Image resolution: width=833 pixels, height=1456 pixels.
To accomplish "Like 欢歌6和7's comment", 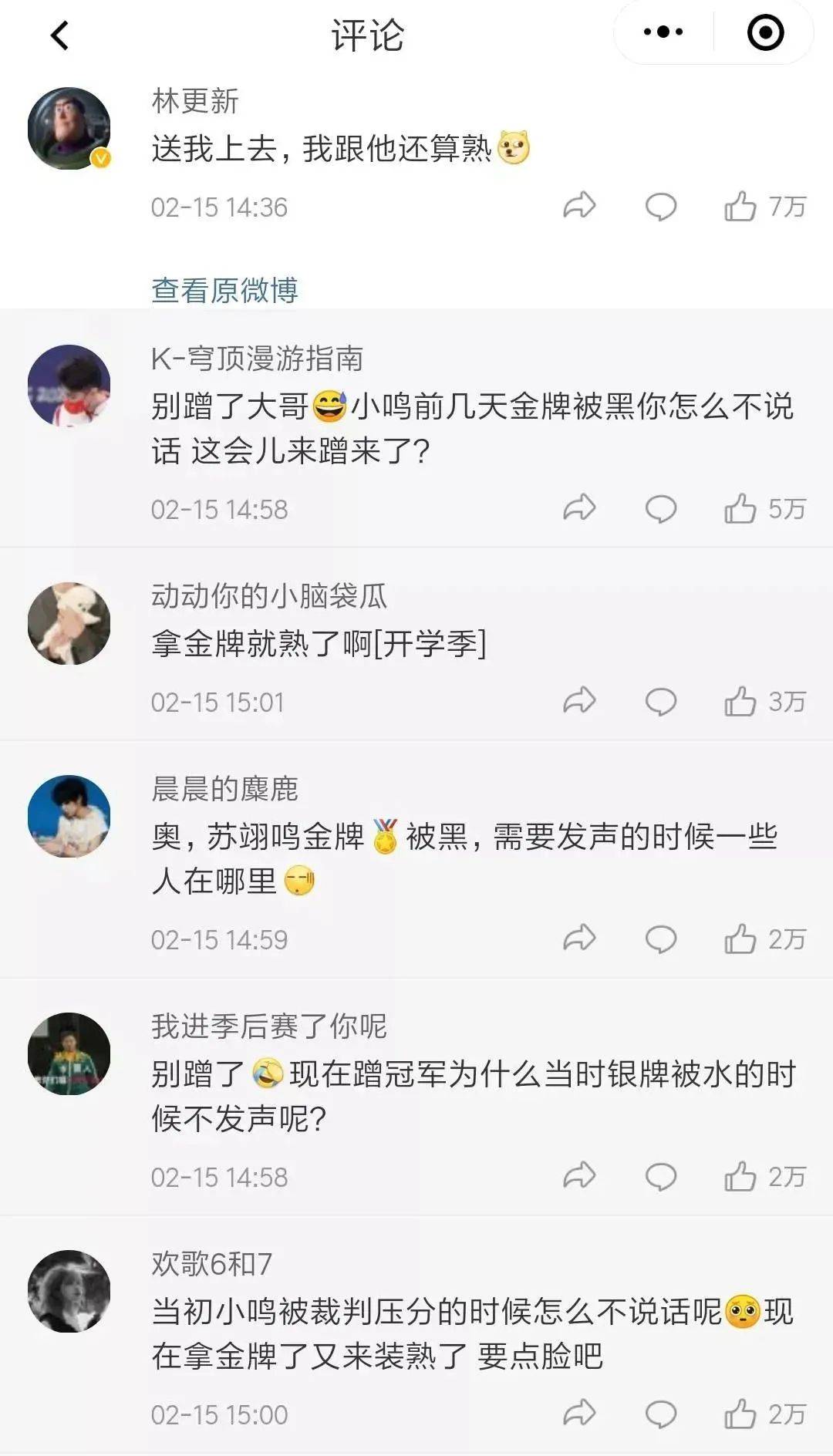I will click(740, 1414).
